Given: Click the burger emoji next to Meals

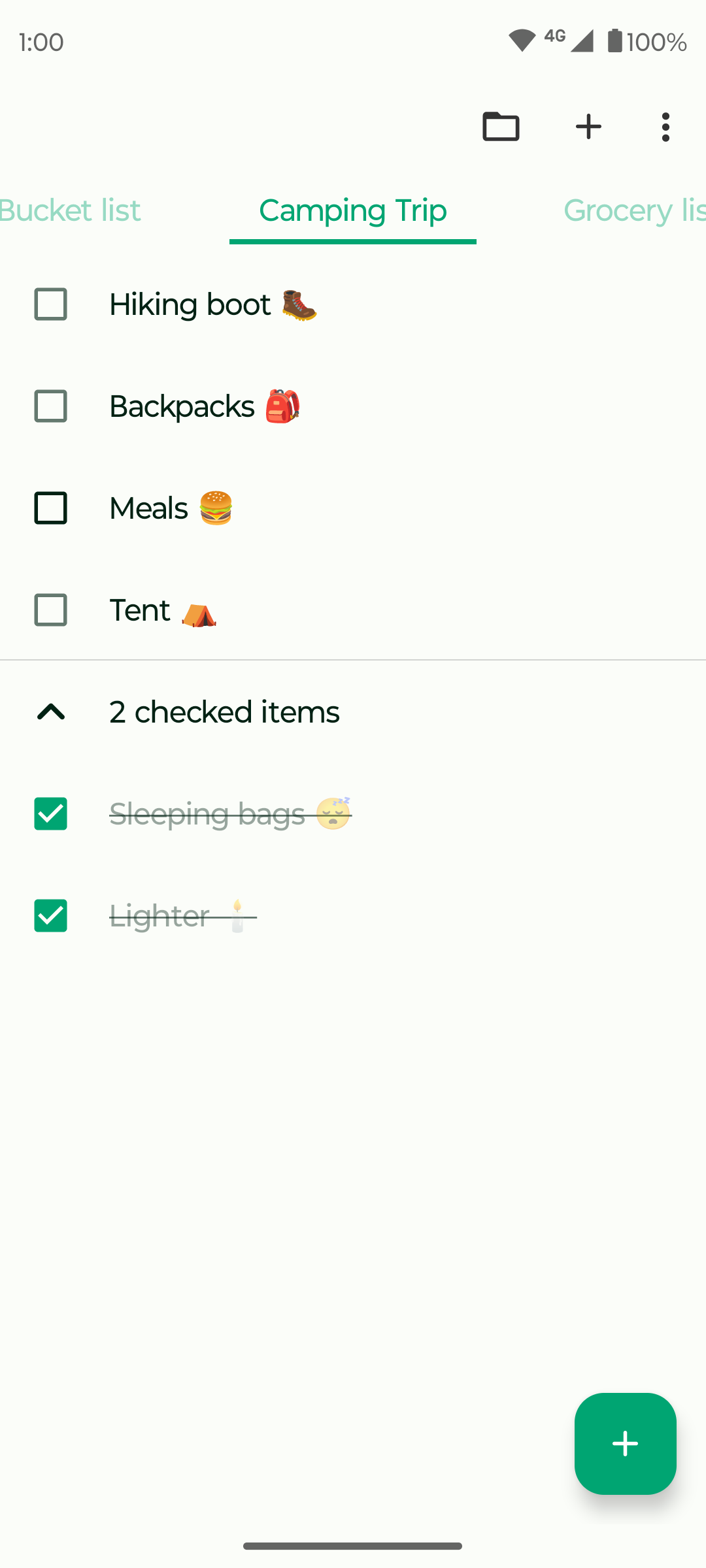Looking at the screenshot, I should point(217,508).
